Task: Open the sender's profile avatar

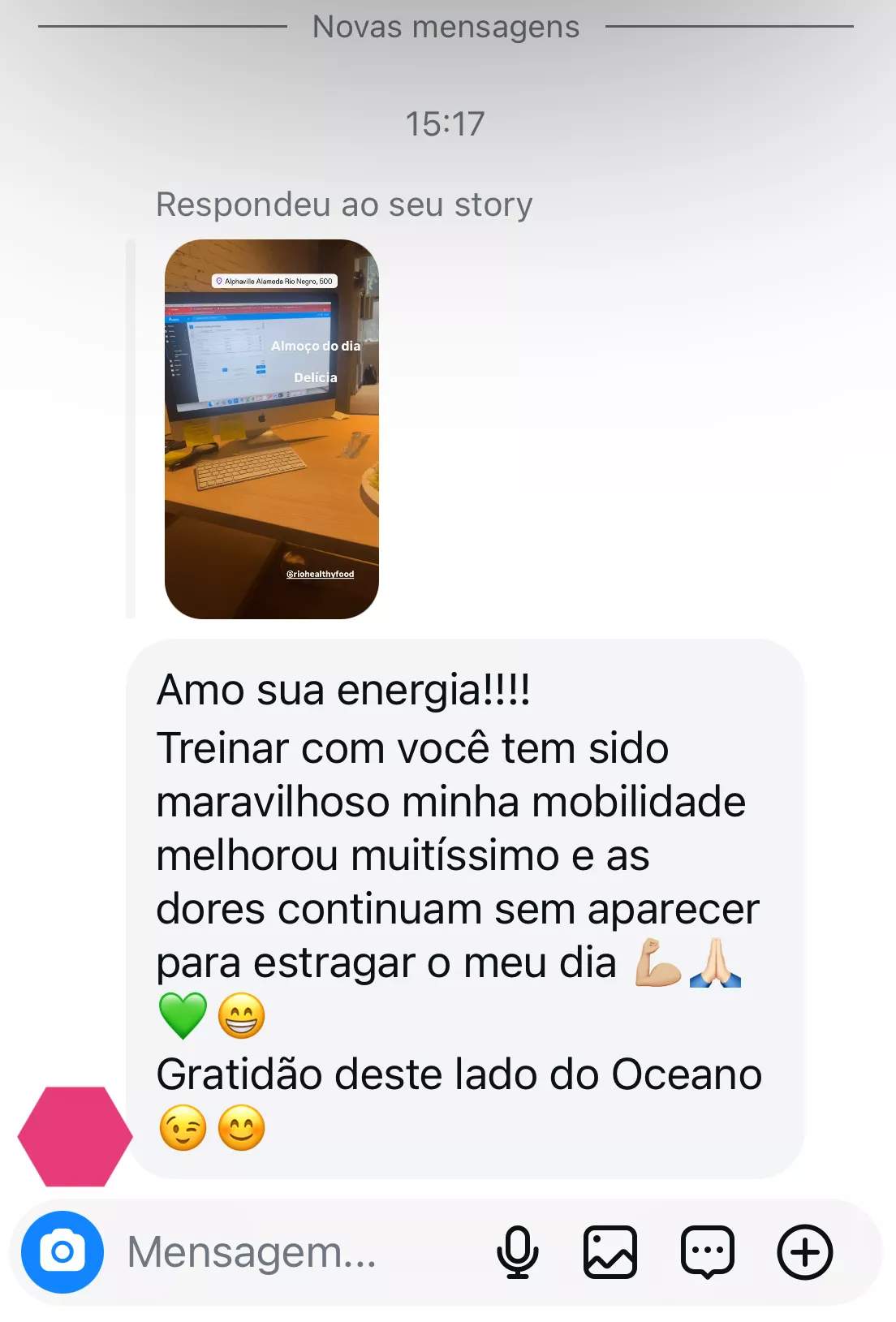Action: [x=75, y=1136]
